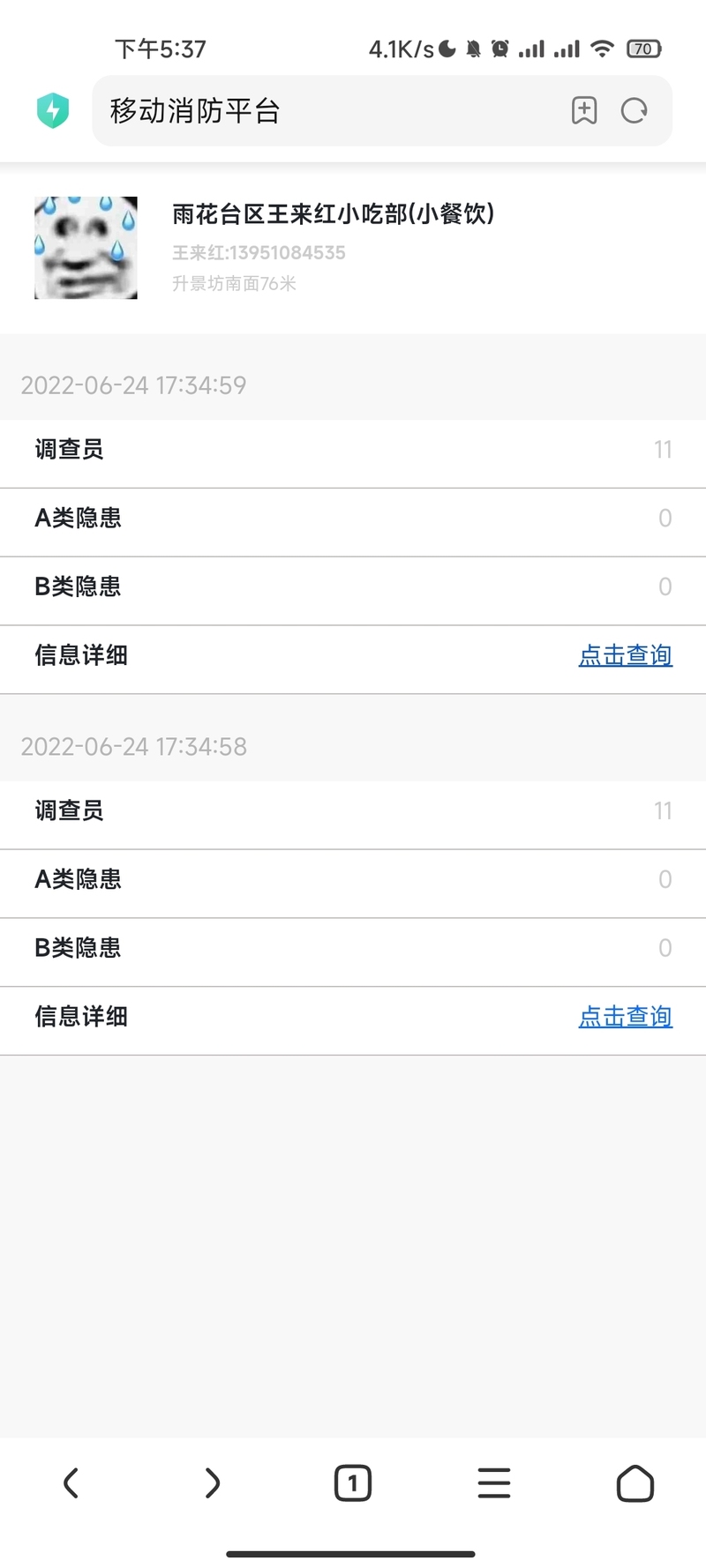Open the browser tab switcher
This screenshot has width=706, height=1568.
click(x=353, y=1483)
